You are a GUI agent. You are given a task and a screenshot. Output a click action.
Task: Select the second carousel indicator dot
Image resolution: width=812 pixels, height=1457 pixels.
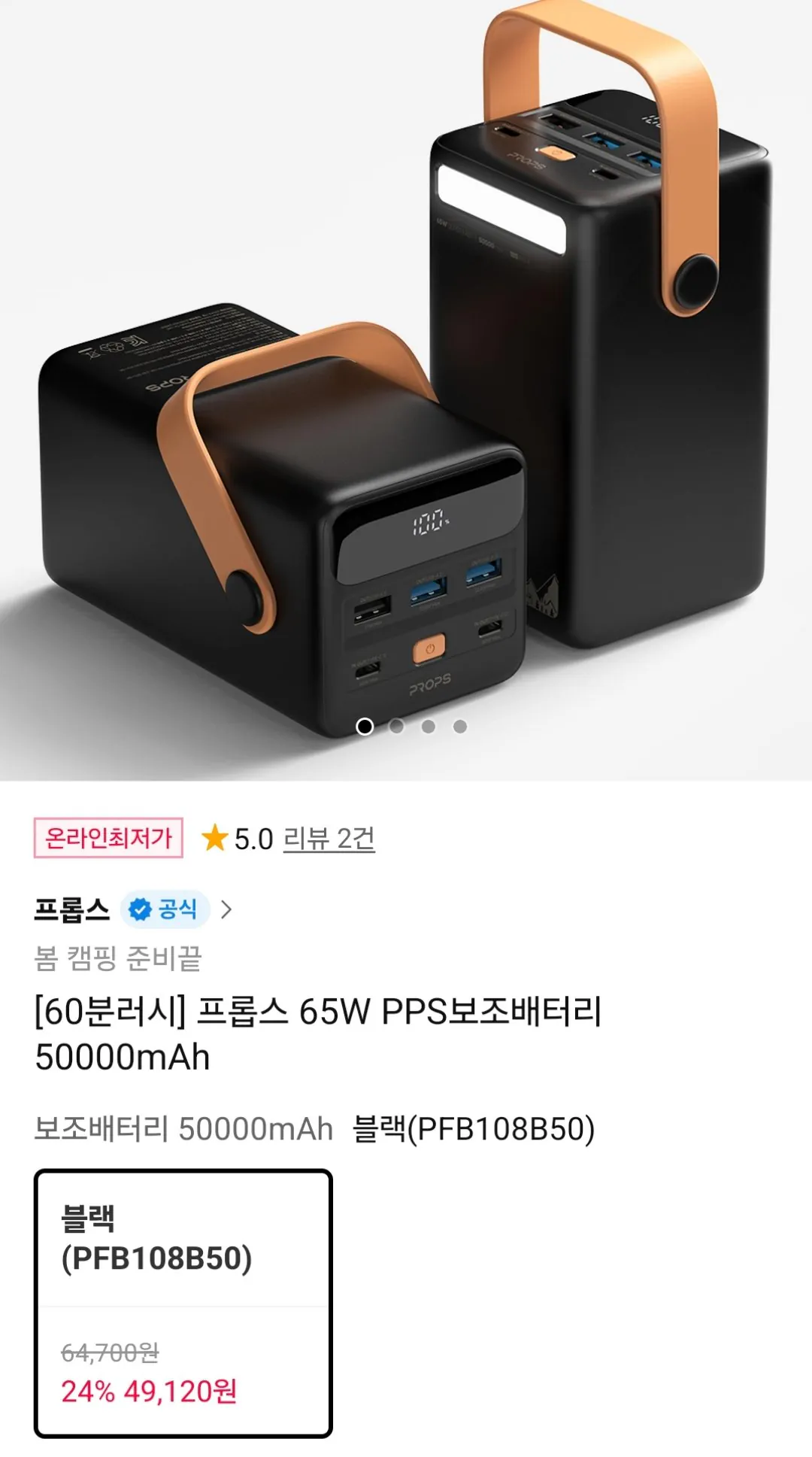coord(396,727)
